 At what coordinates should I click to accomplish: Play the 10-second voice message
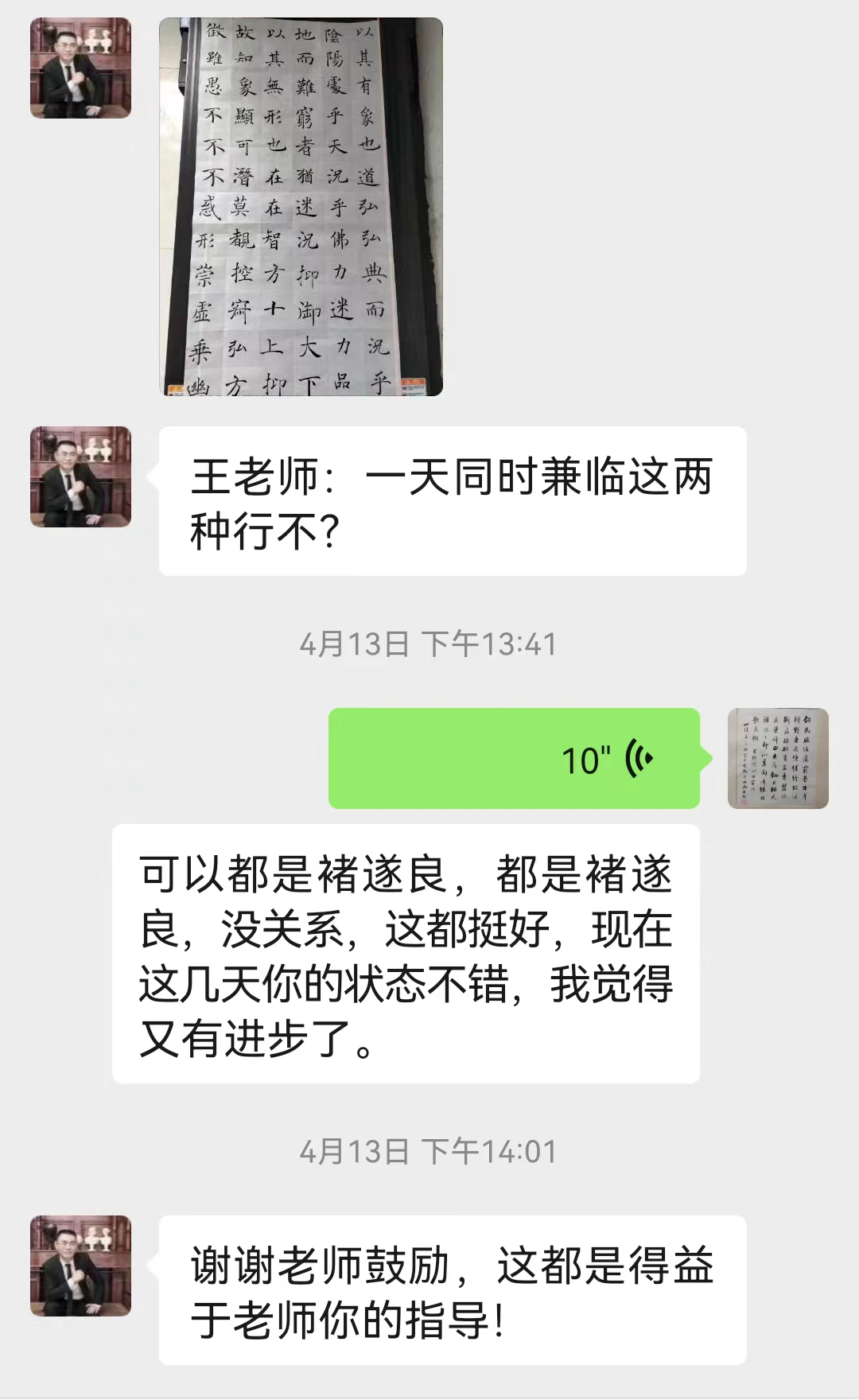[x=514, y=759]
